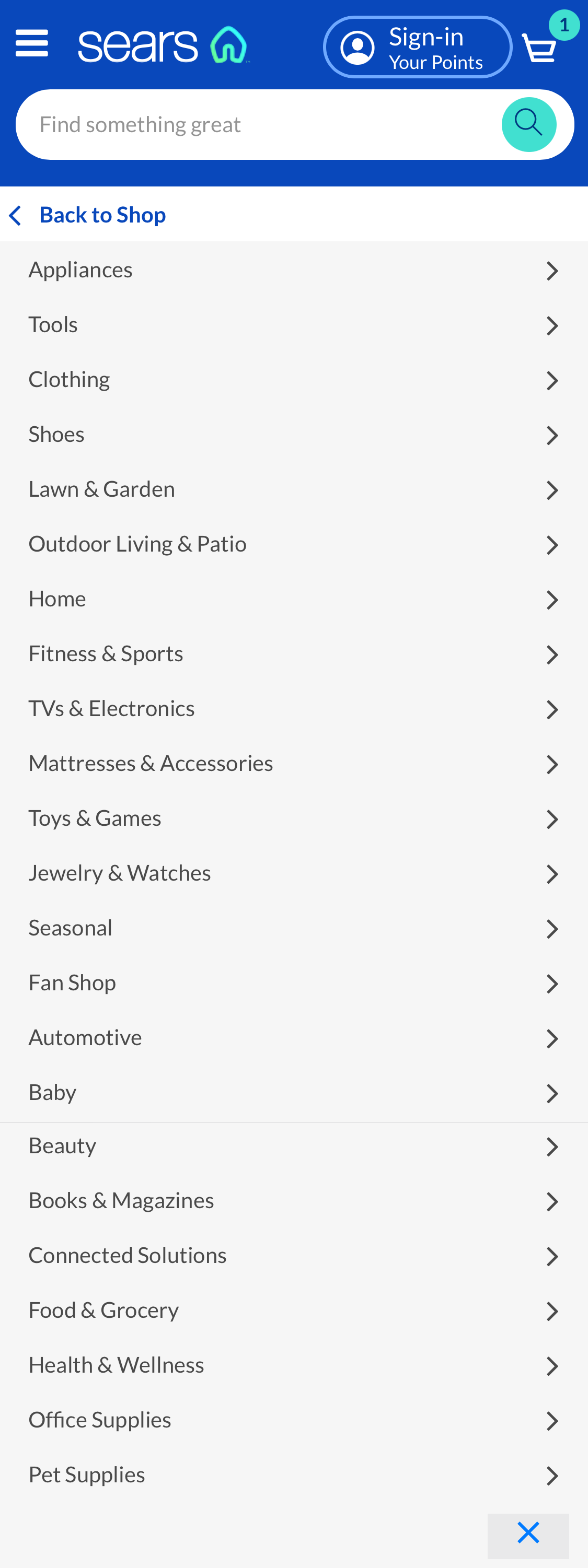Screen dimensions: 588x1568
Task: Click the cart badge showing 1 item
Action: point(564,26)
